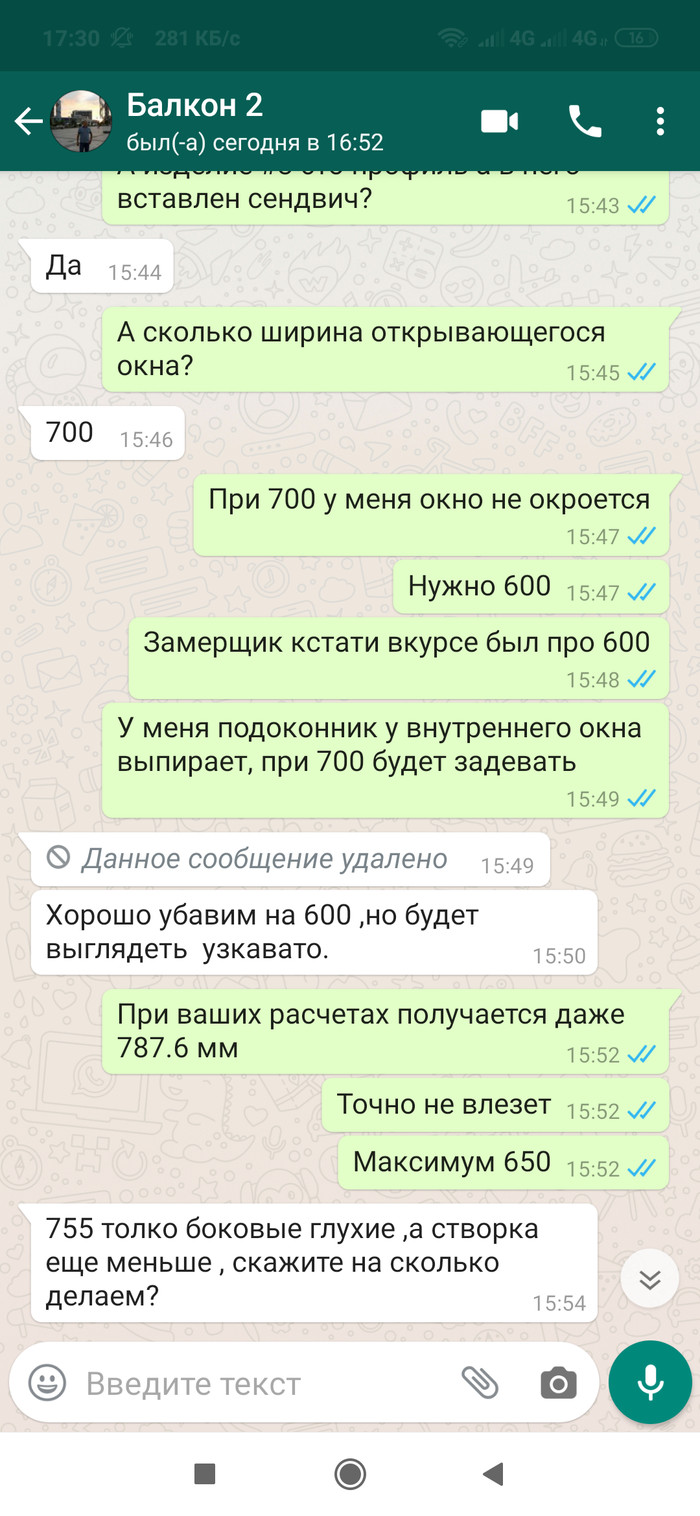
Task: Attach a file with the paperclip
Action: tap(480, 1384)
